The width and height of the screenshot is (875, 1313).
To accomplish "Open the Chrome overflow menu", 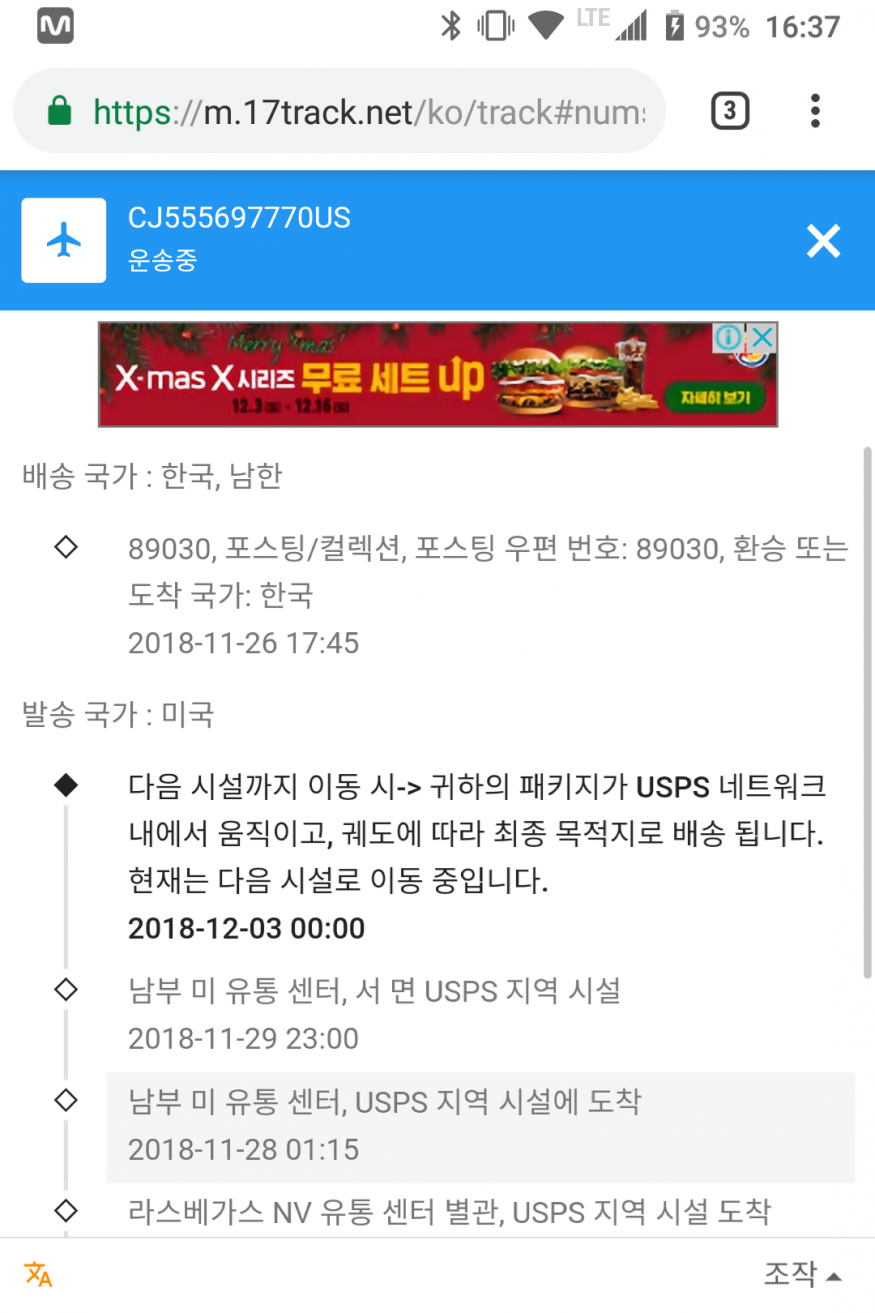I will pos(816,111).
